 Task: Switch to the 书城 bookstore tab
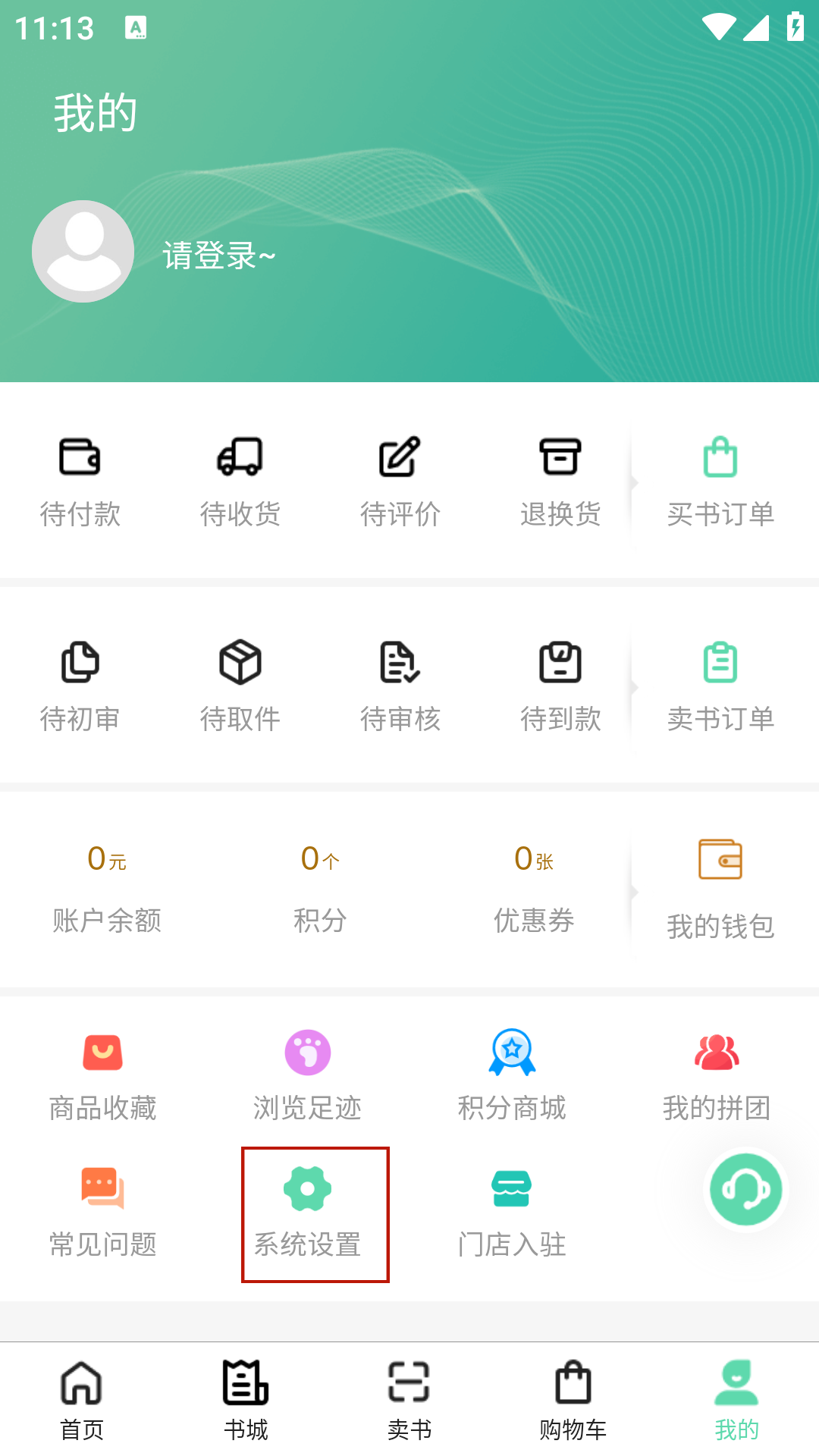coord(246,1400)
